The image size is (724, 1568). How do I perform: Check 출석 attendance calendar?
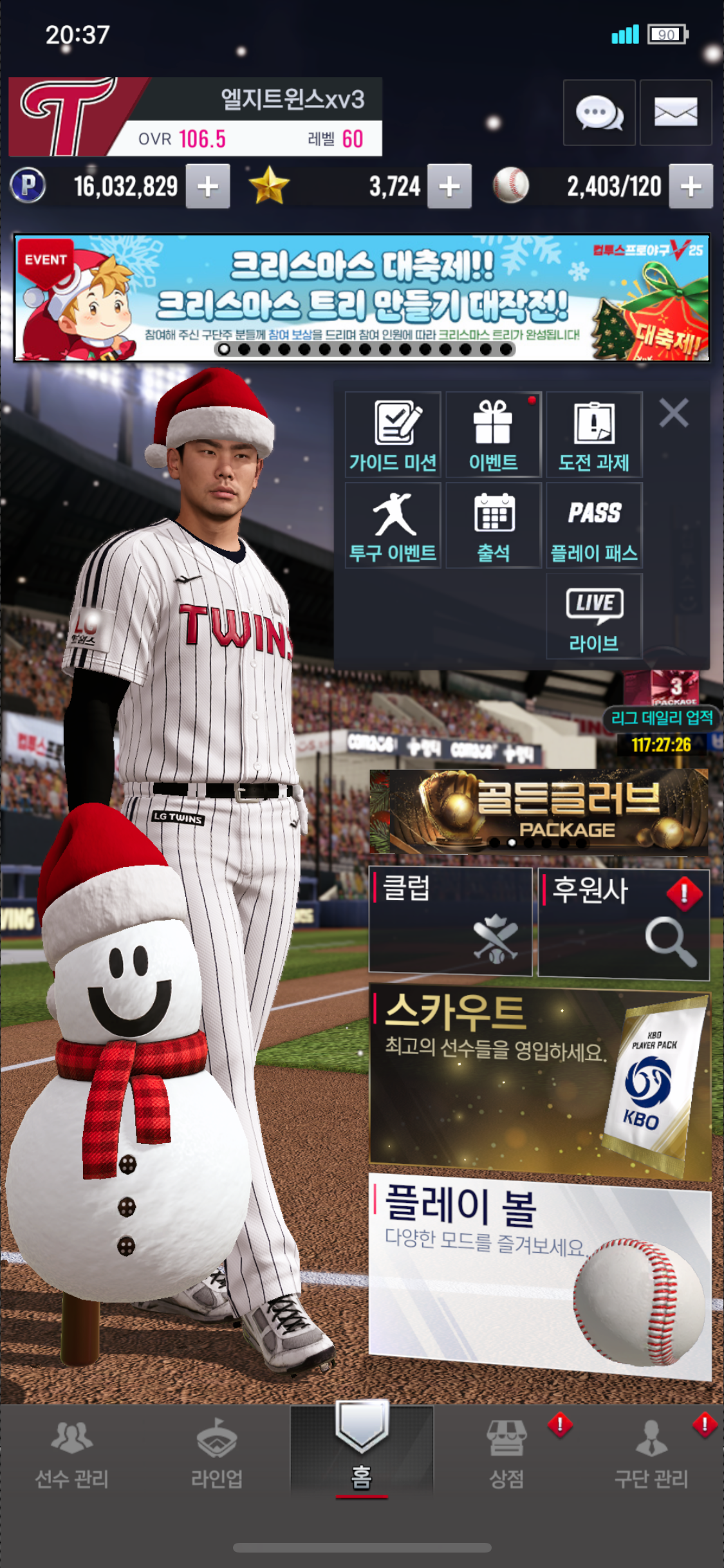(x=493, y=525)
